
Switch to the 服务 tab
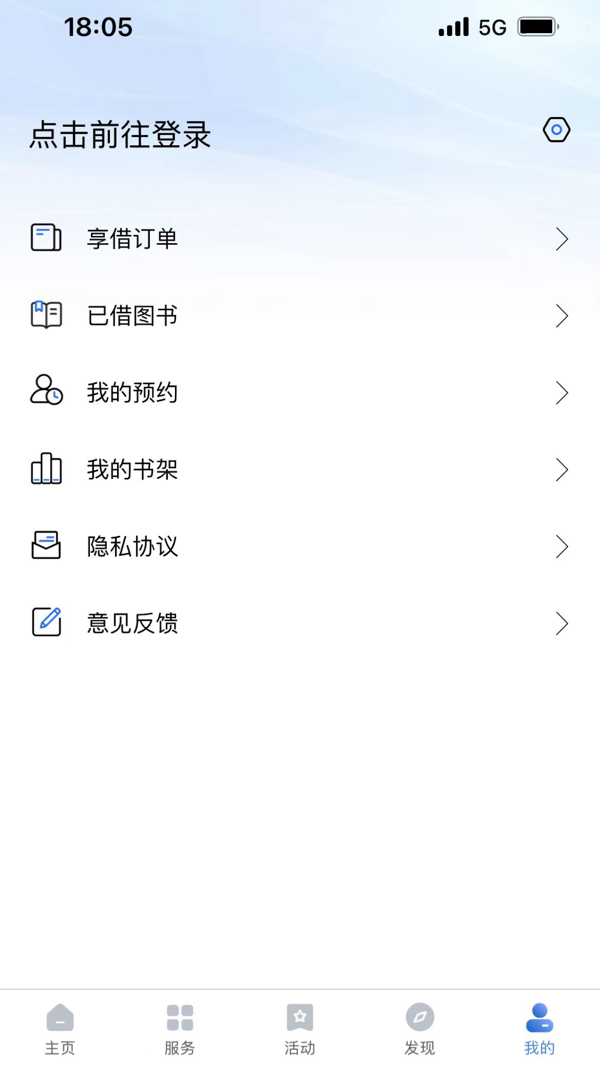(x=180, y=1029)
